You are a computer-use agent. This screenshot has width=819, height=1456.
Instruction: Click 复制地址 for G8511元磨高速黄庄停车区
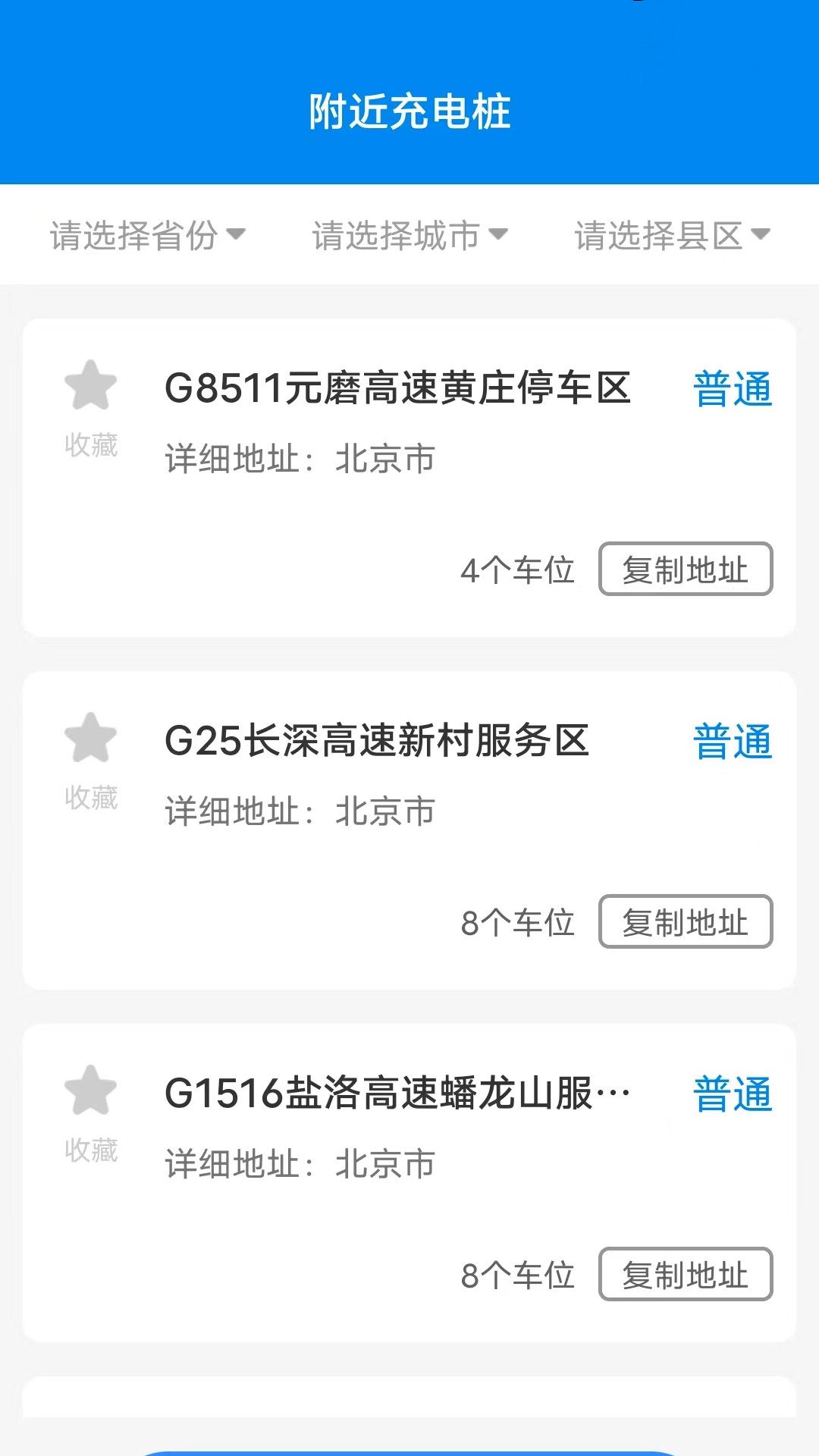click(685, 570)
